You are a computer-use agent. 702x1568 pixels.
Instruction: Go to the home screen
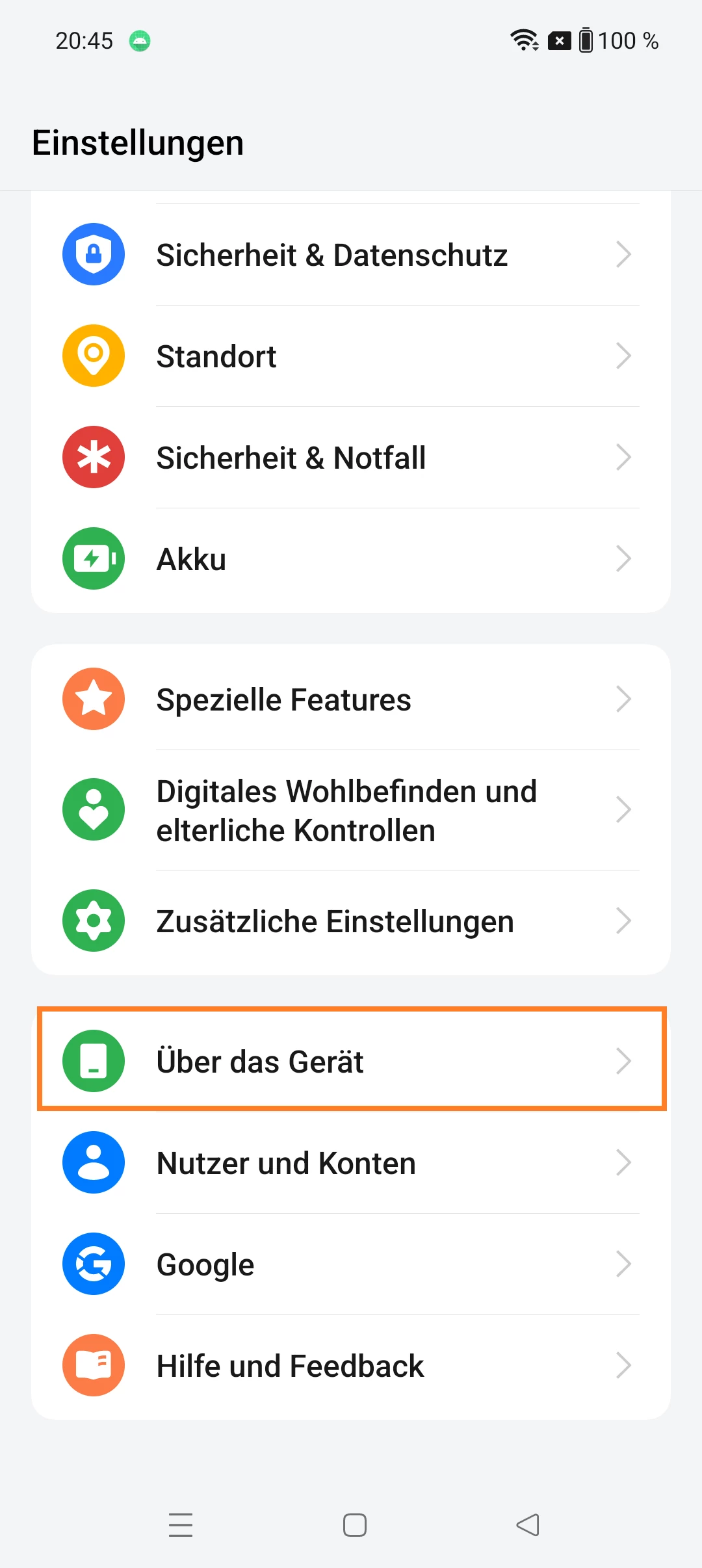[355, 1524]
